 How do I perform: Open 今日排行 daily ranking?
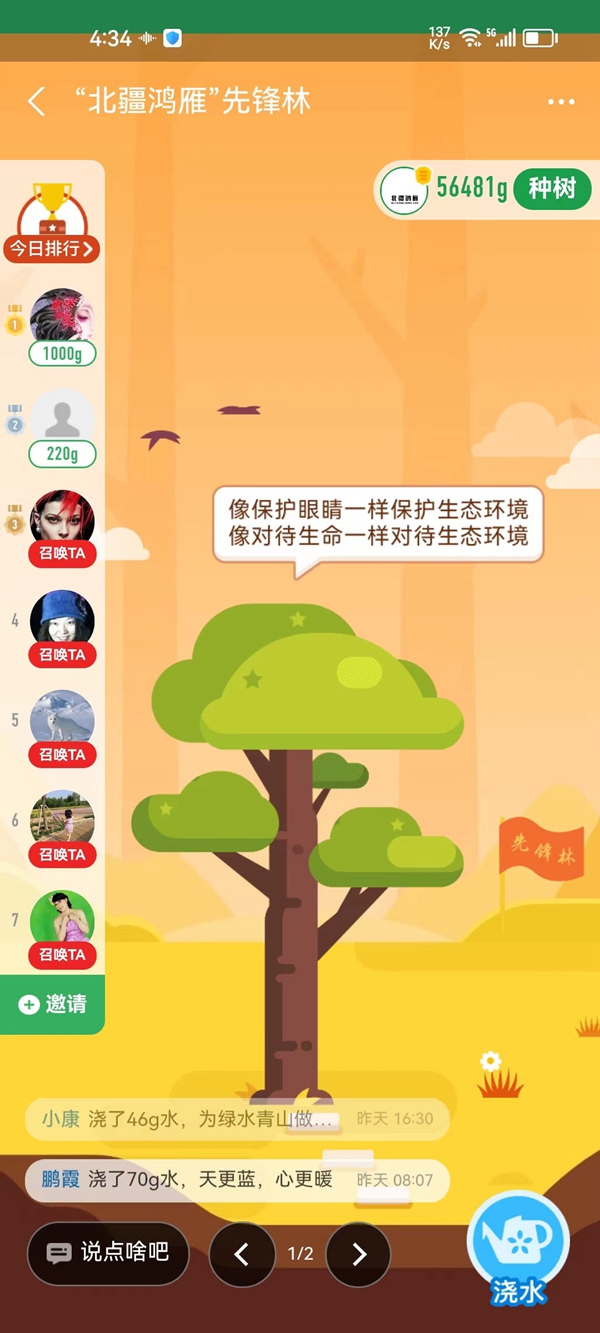click(52, 248)
